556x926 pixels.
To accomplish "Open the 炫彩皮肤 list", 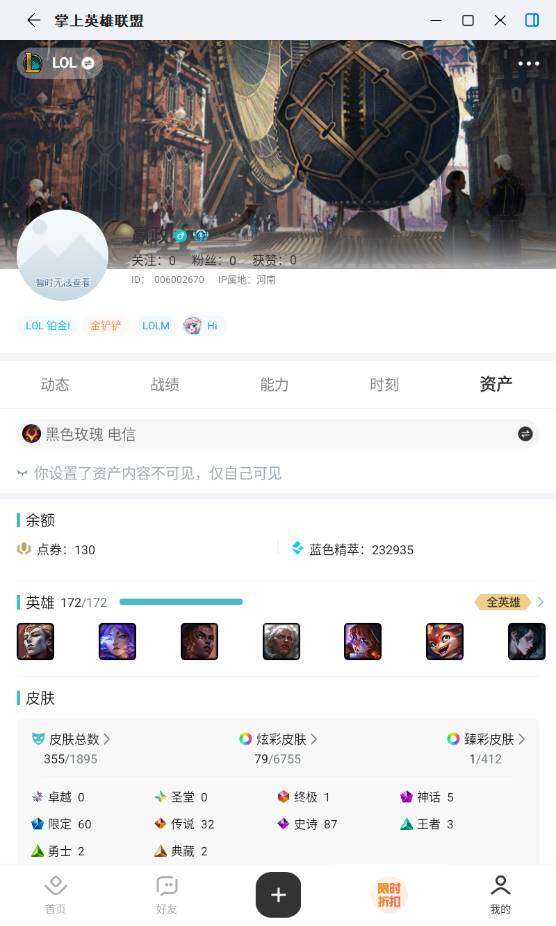I will click(x=278, y=739).
